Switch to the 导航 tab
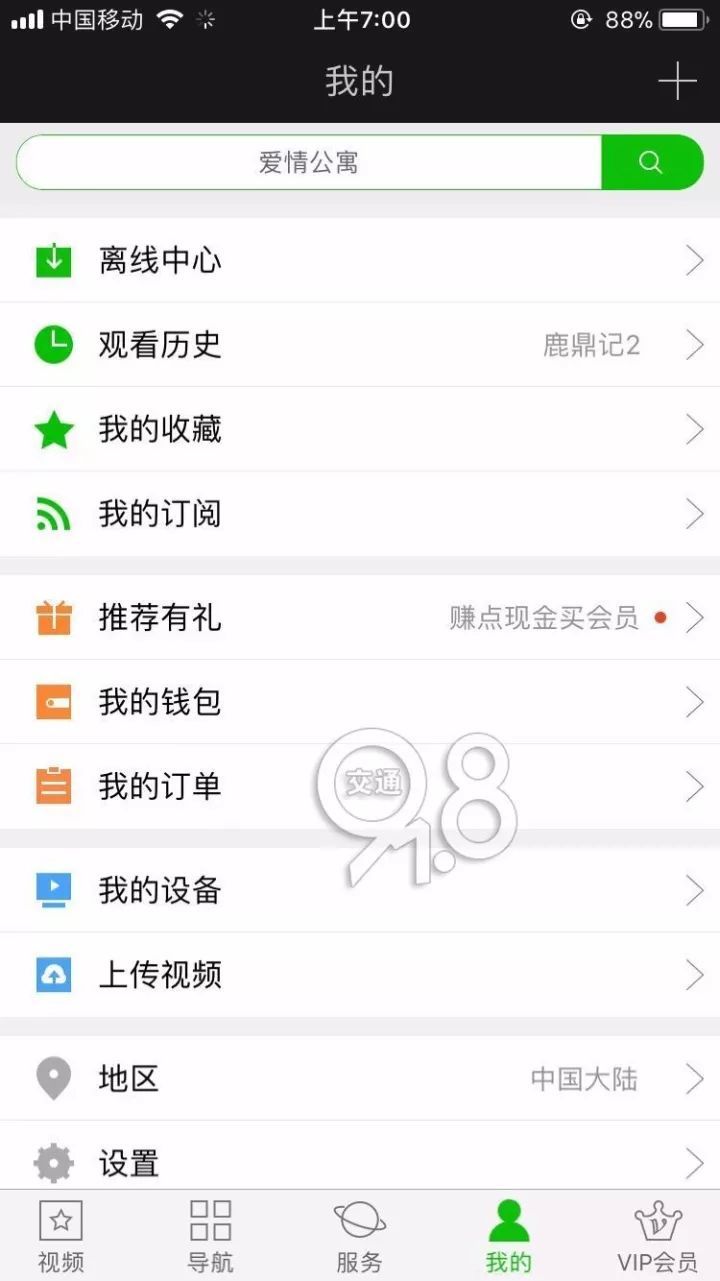This screenshot has width=720, height=1281. click(x=210, y=1237)
